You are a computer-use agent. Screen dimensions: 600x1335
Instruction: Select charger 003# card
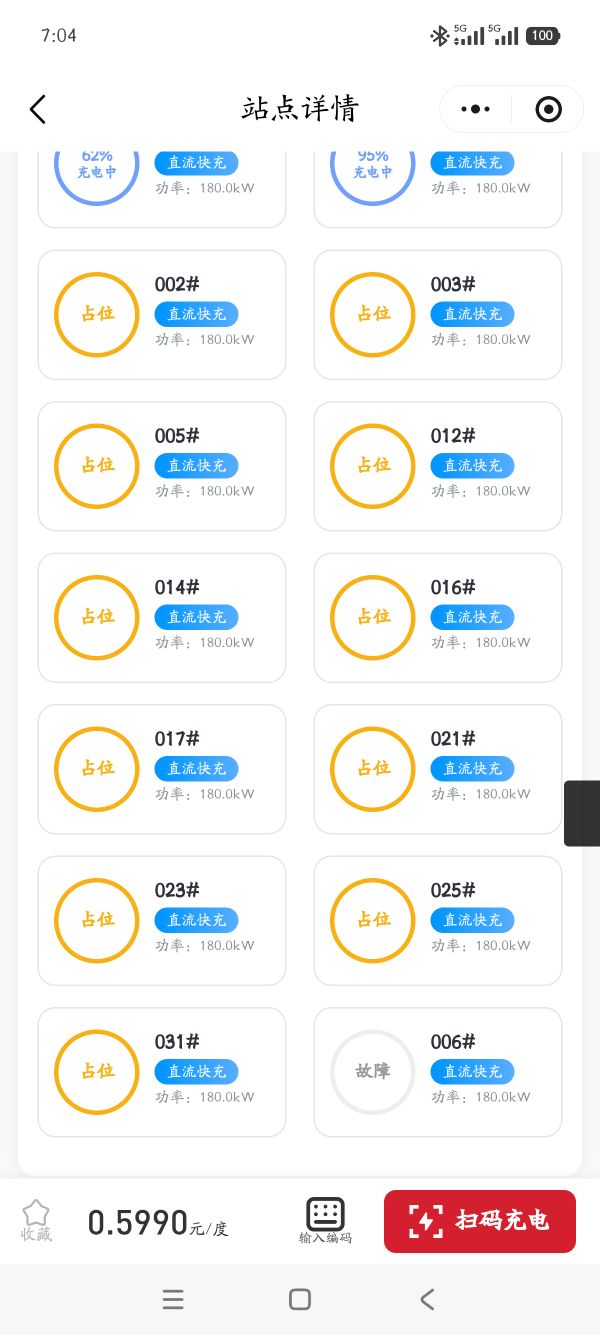click(438, 314)
